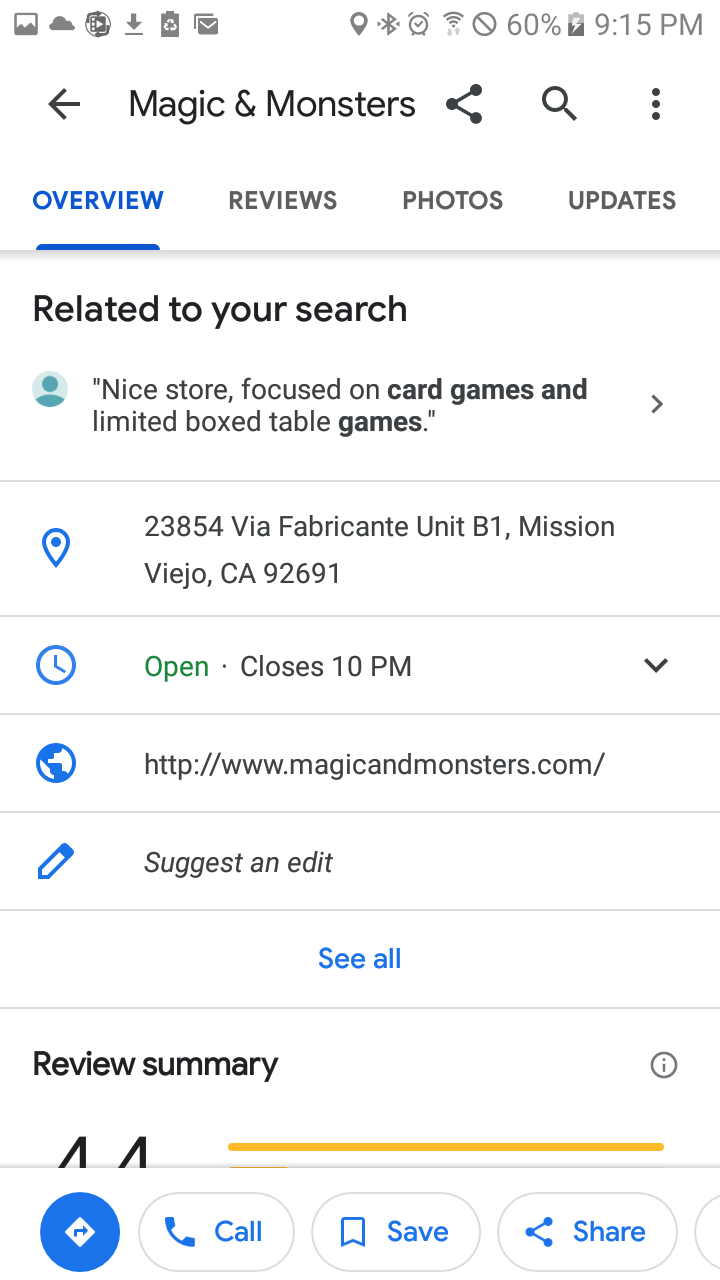Tap the Share button in bottom bar
720x1280 pixels.
[587, 1232]
